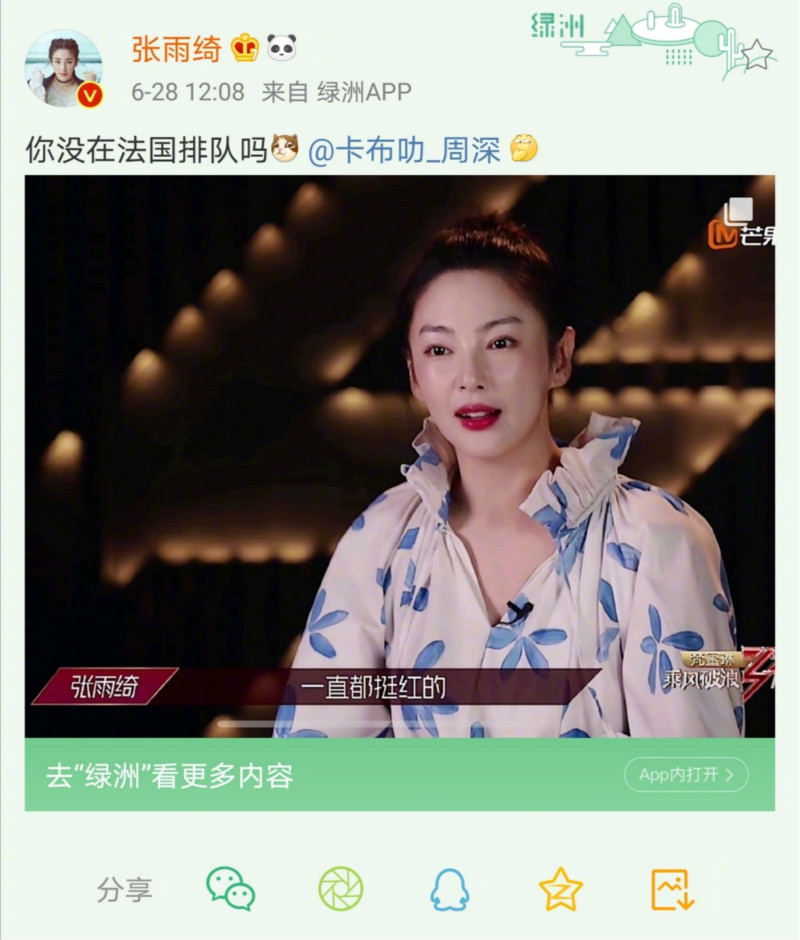Open the @卡布叻_周深 mention link
800x940 pixels.
coord(403,150)
